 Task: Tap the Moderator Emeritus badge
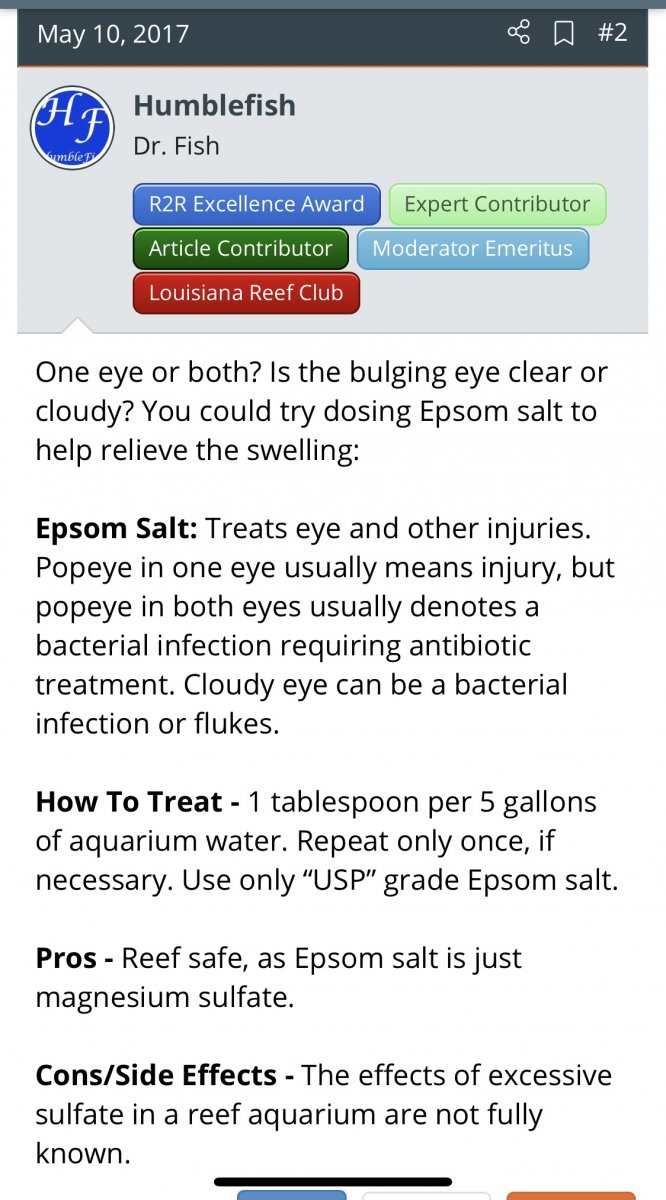pos(473,249)
